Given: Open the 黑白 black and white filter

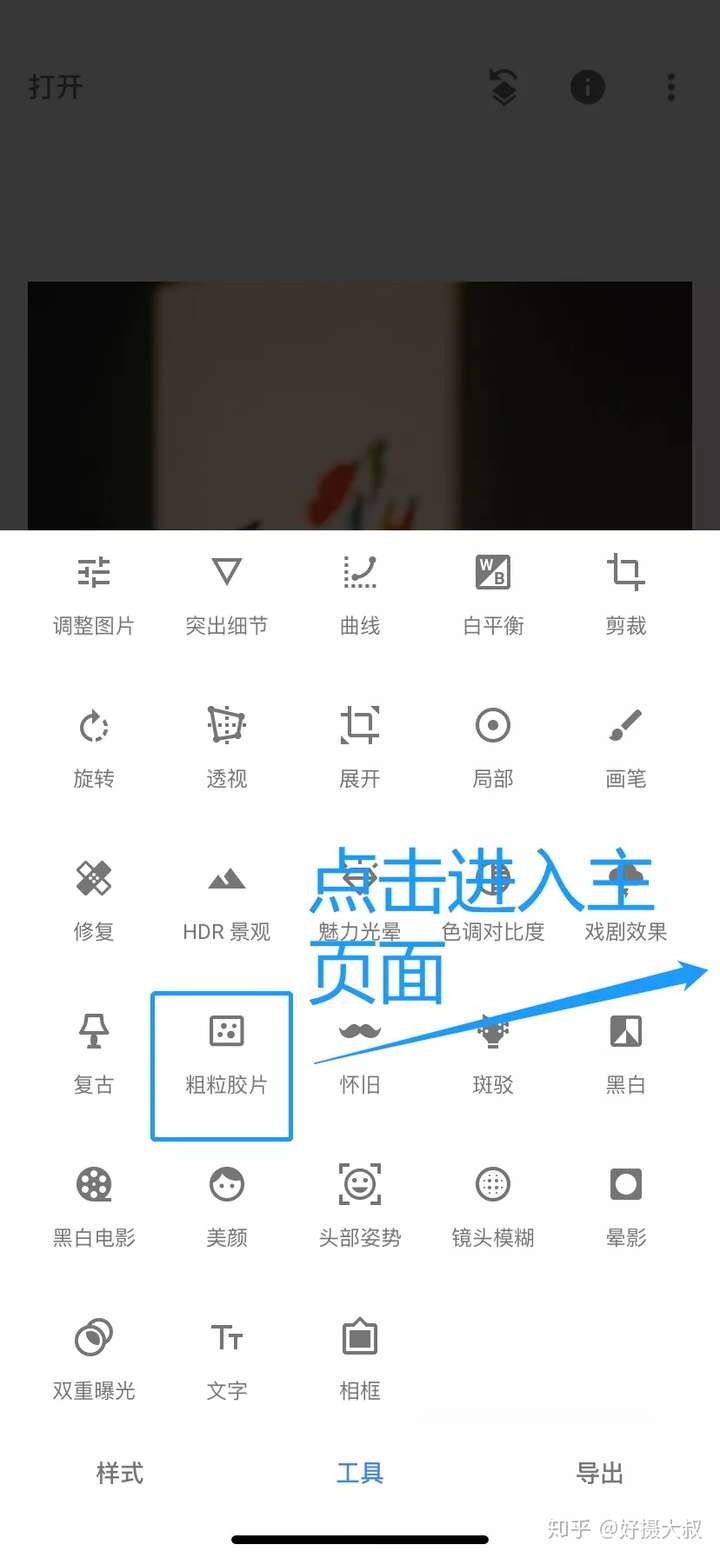Looking at the screenshot, I should (x=626, y=1055).
